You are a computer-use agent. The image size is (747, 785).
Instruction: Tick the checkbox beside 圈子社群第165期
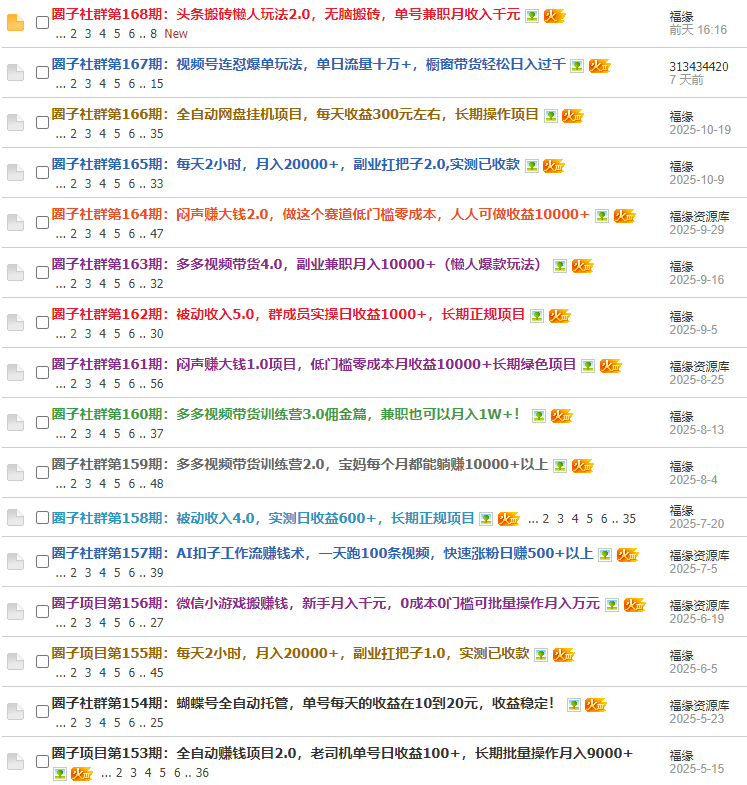pyautogui.click(x=42, y=172)
